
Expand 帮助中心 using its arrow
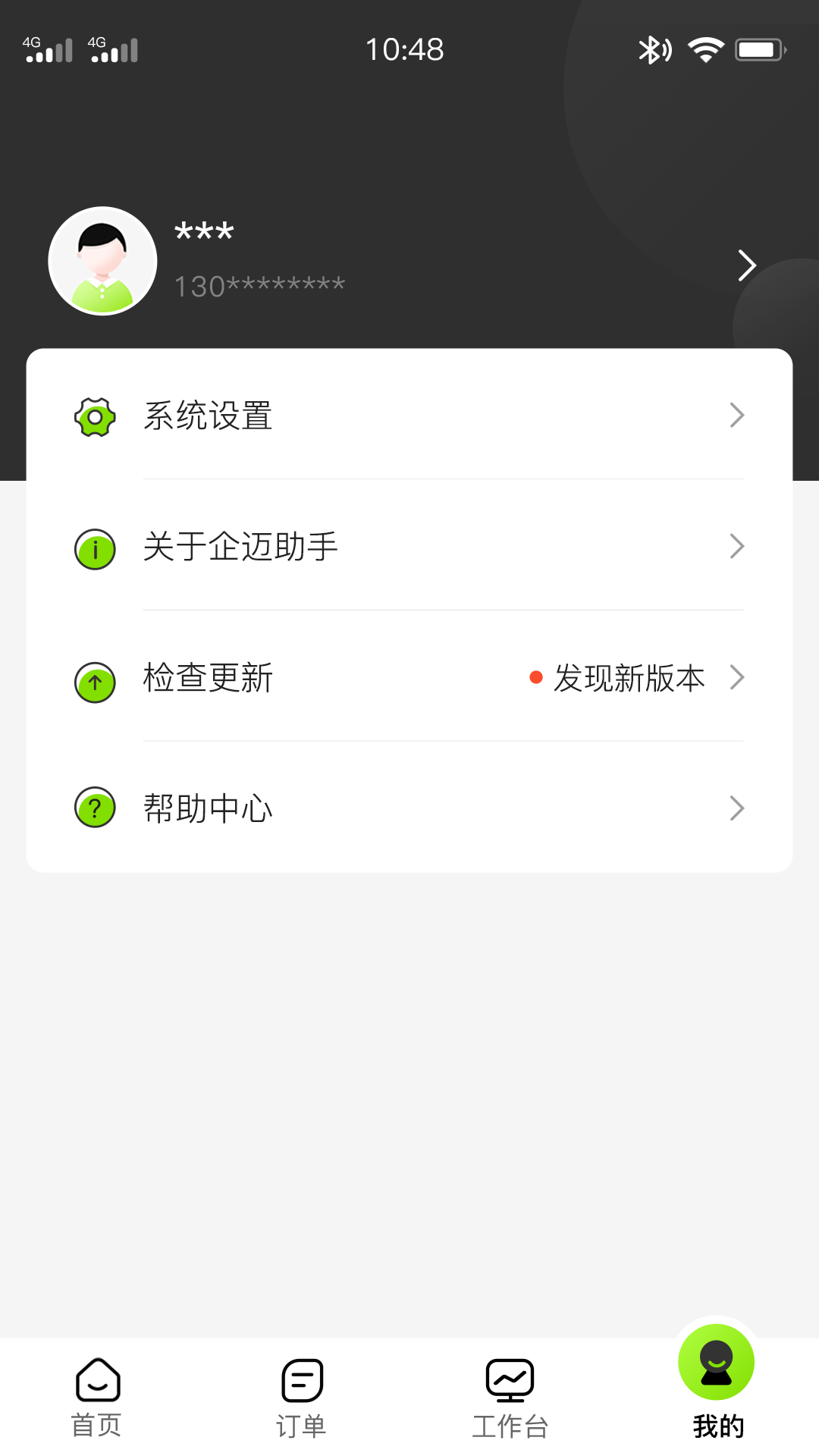click(736, 808)
